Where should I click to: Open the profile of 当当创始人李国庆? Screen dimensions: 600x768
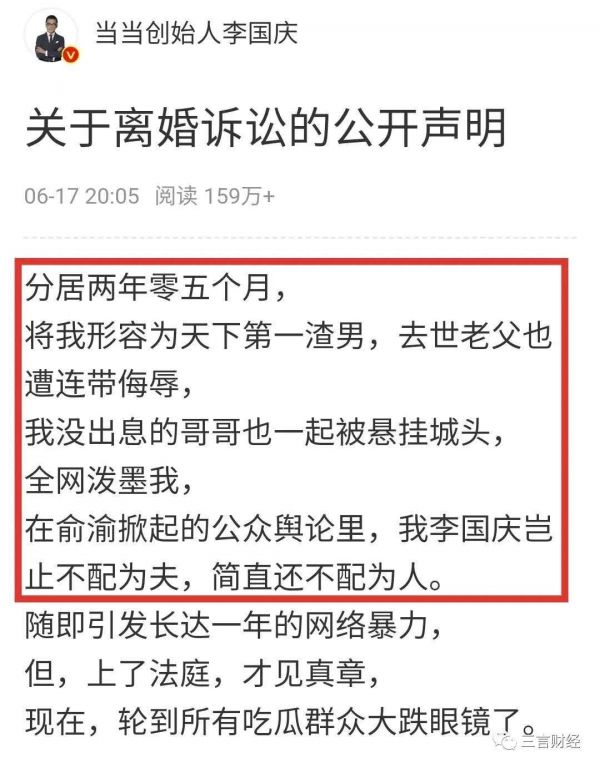[x=195, y=33]
